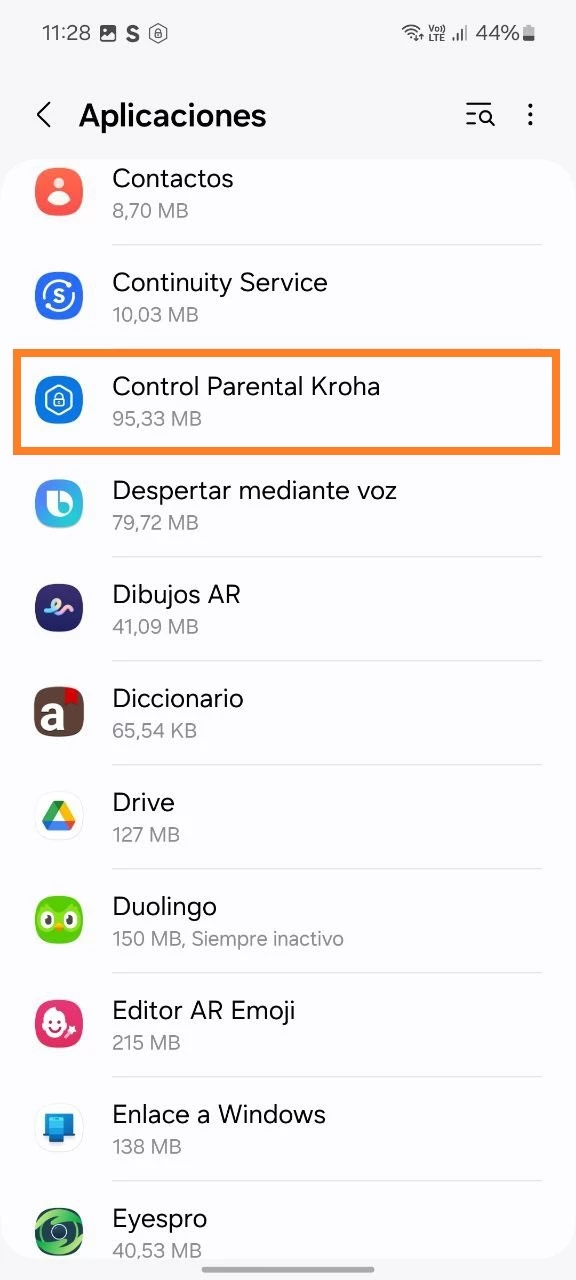
Task: Select Control Parental Kroha
Action: [x=288, y=401]
